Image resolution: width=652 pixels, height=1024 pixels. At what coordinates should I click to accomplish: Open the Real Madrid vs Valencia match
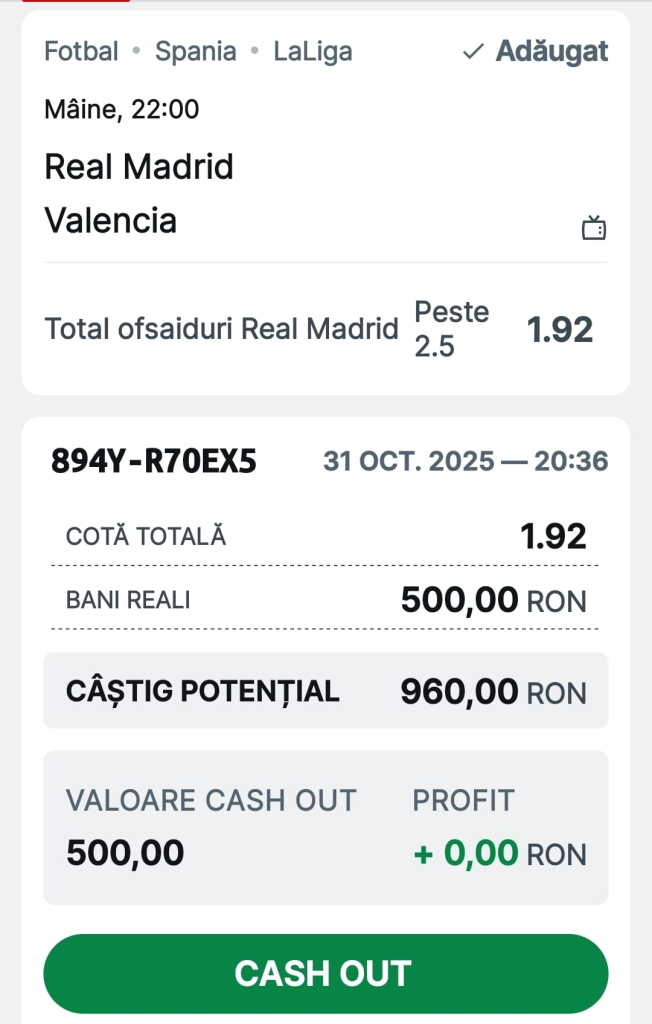(x=139, y=193)
